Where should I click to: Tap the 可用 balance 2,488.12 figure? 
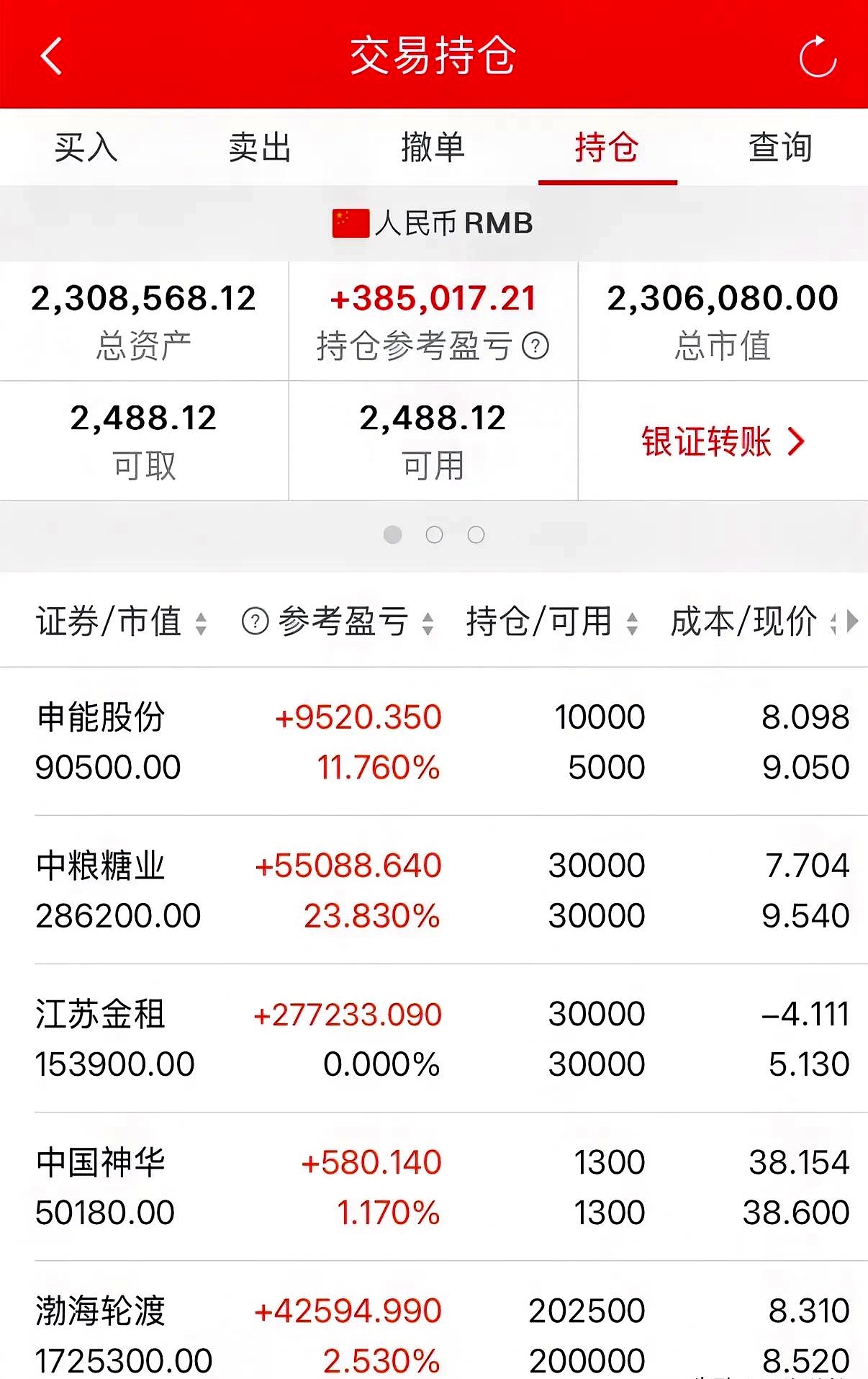point(433,419)
